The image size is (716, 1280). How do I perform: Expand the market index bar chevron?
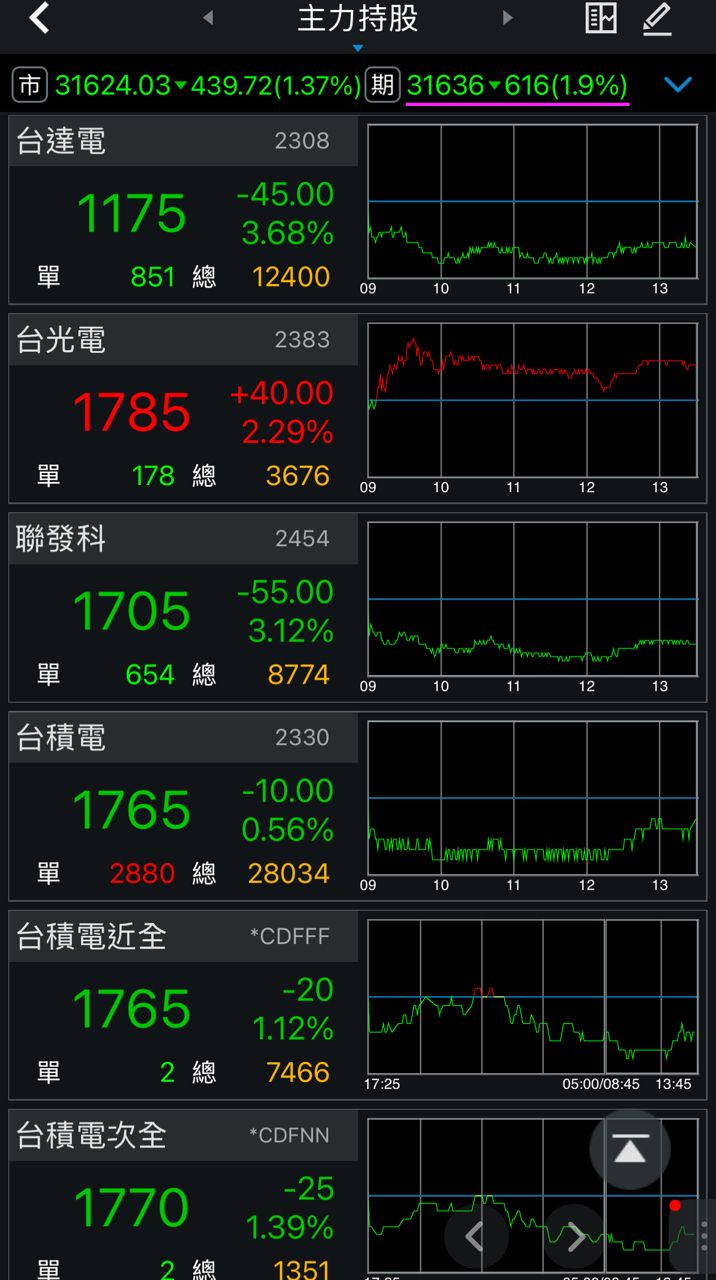(x=678, y=85)
